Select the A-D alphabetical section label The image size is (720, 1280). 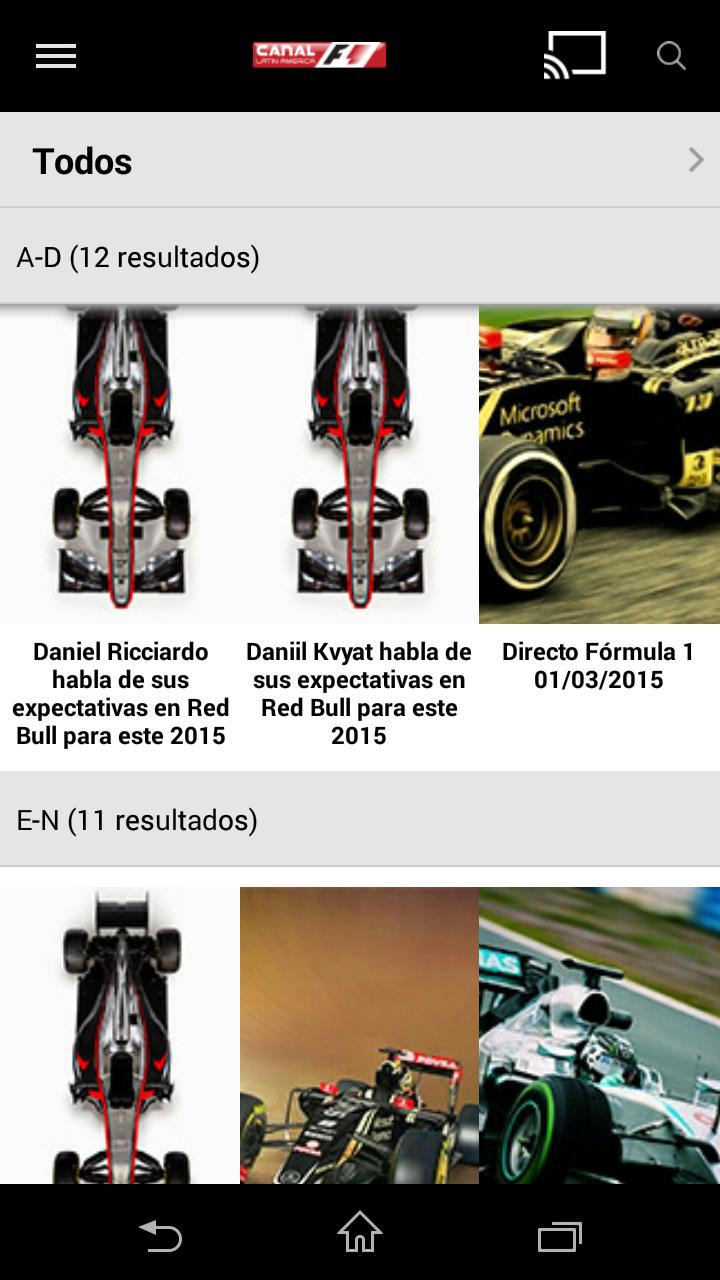pyautogui.click(x=138, y=257)
